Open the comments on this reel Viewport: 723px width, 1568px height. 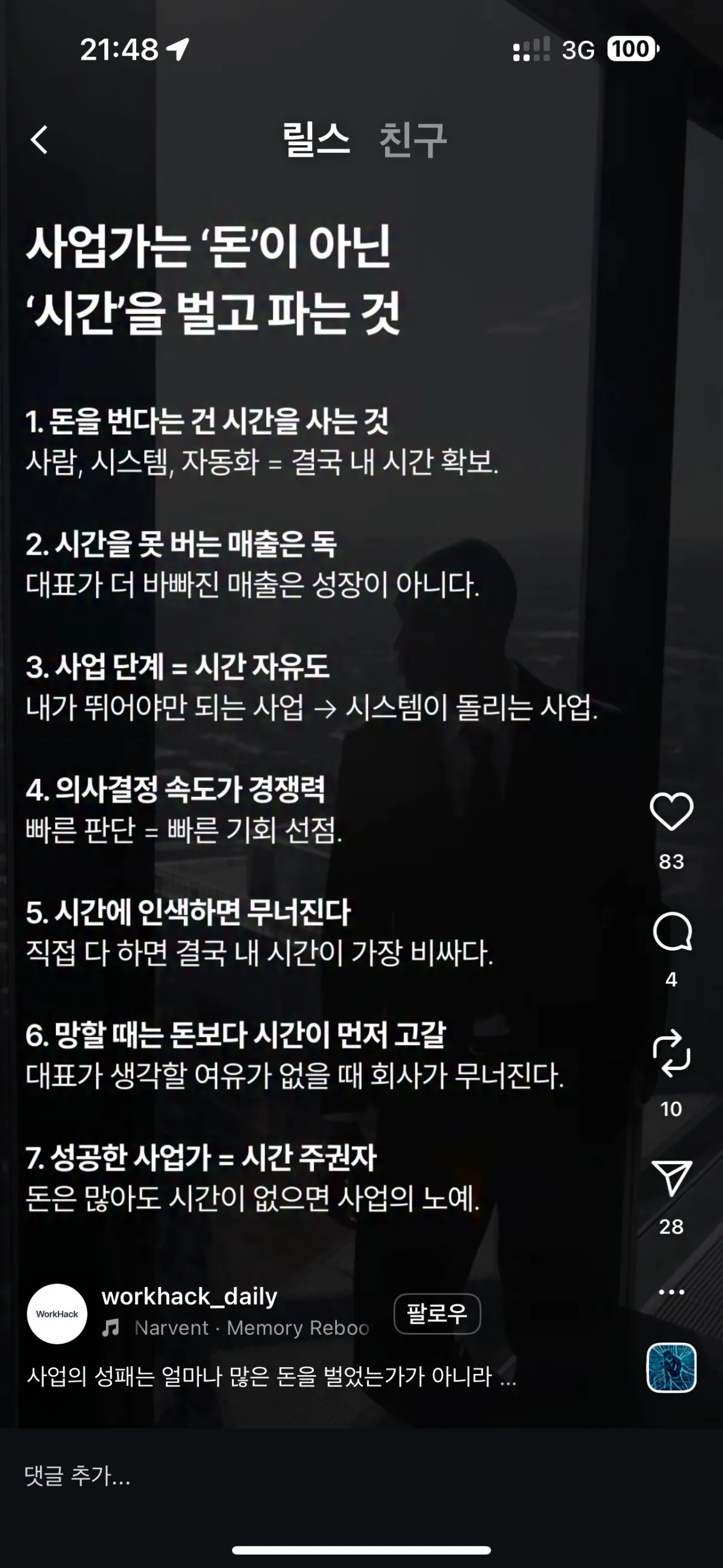click(671, 931)
